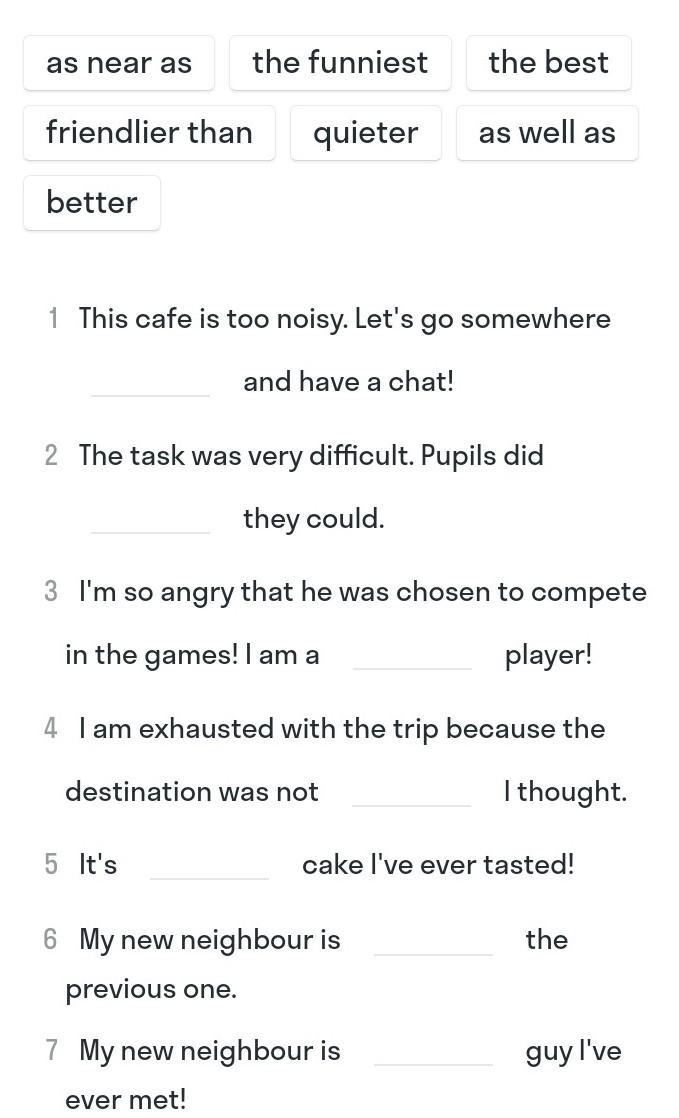The image size is (679, 1118).
Task: Pick the 'the funniest' word chip
Action: pos(340,63)
